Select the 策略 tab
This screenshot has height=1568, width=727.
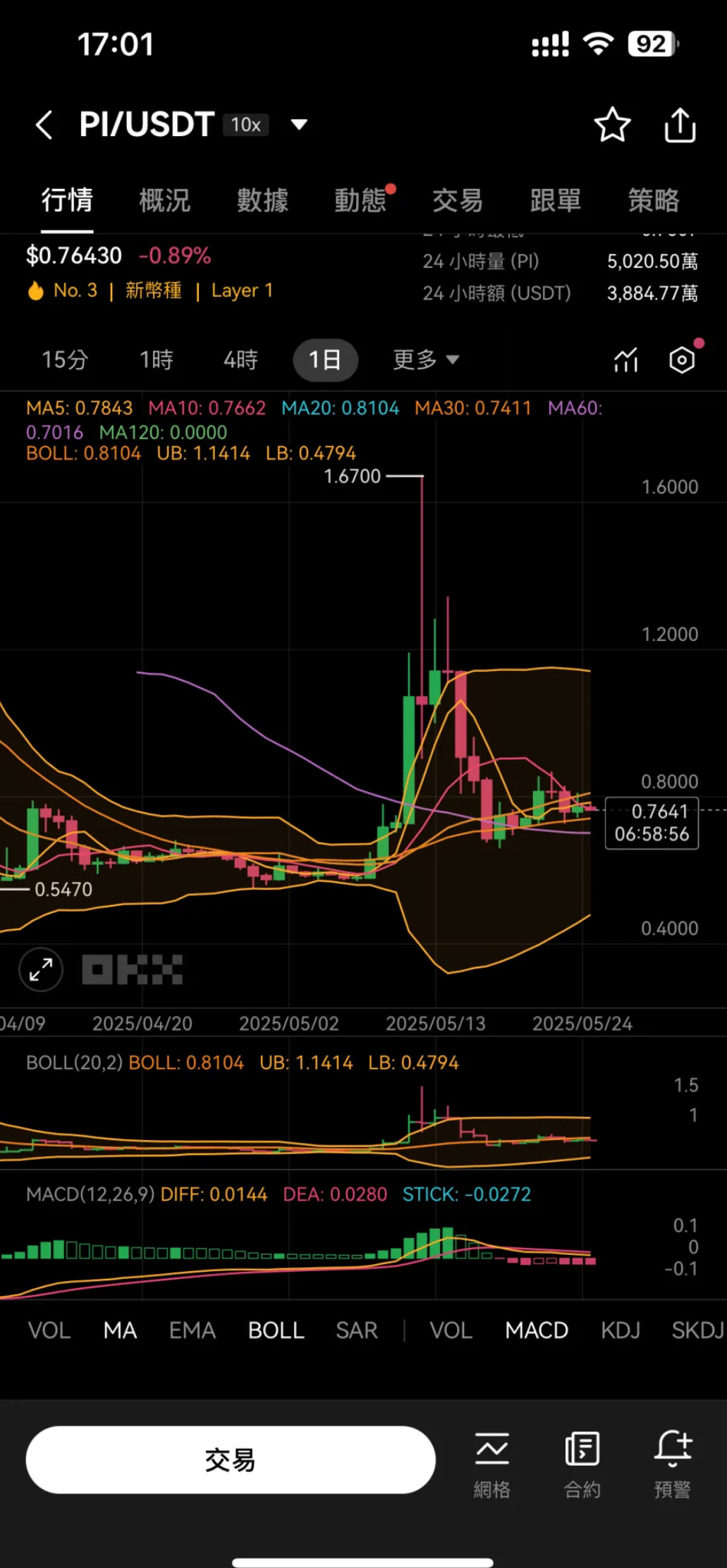pos(654,200)
